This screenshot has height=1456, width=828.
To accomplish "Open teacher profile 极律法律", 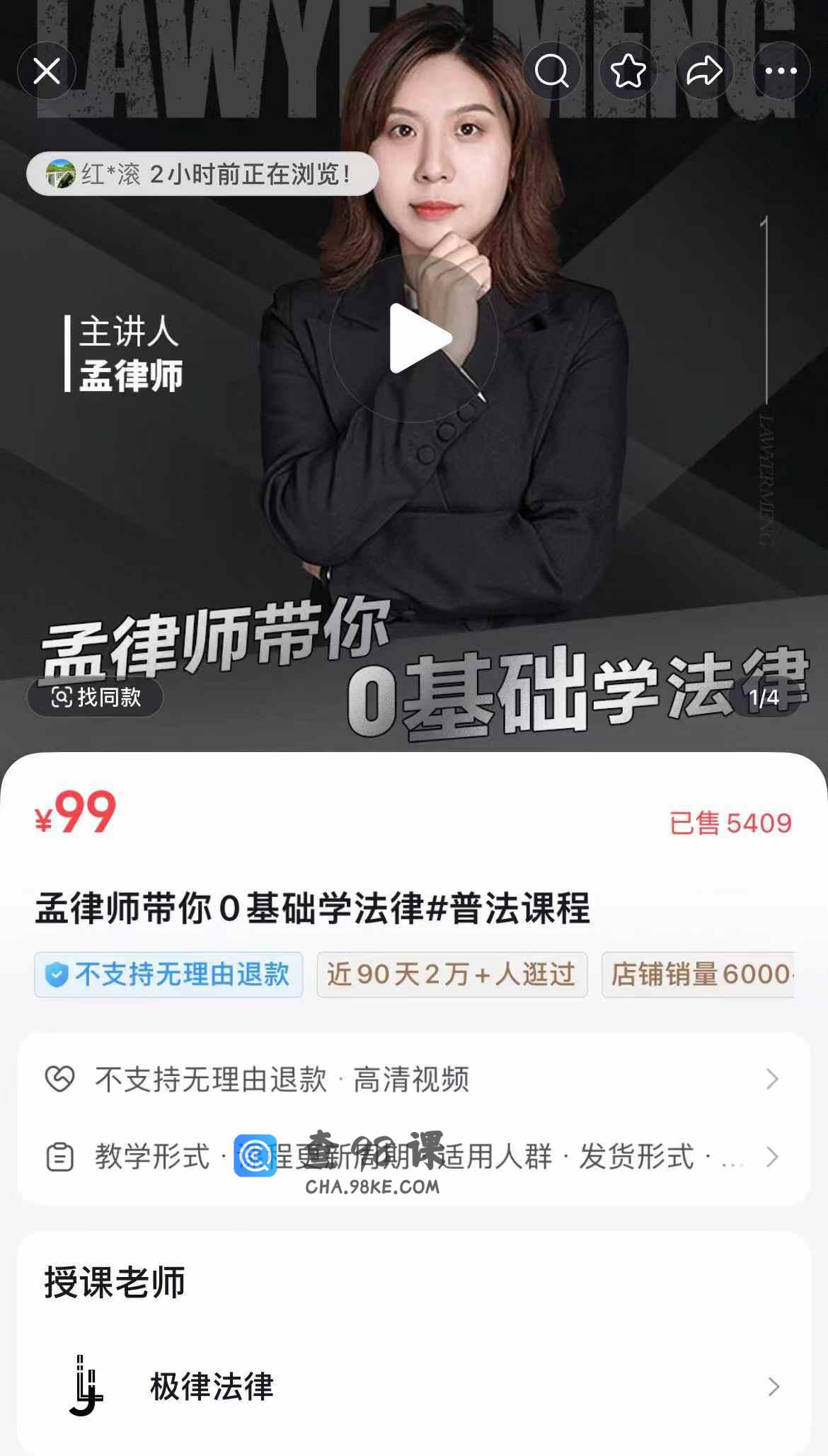I will pyautogui.click(x=413, y=1385).
